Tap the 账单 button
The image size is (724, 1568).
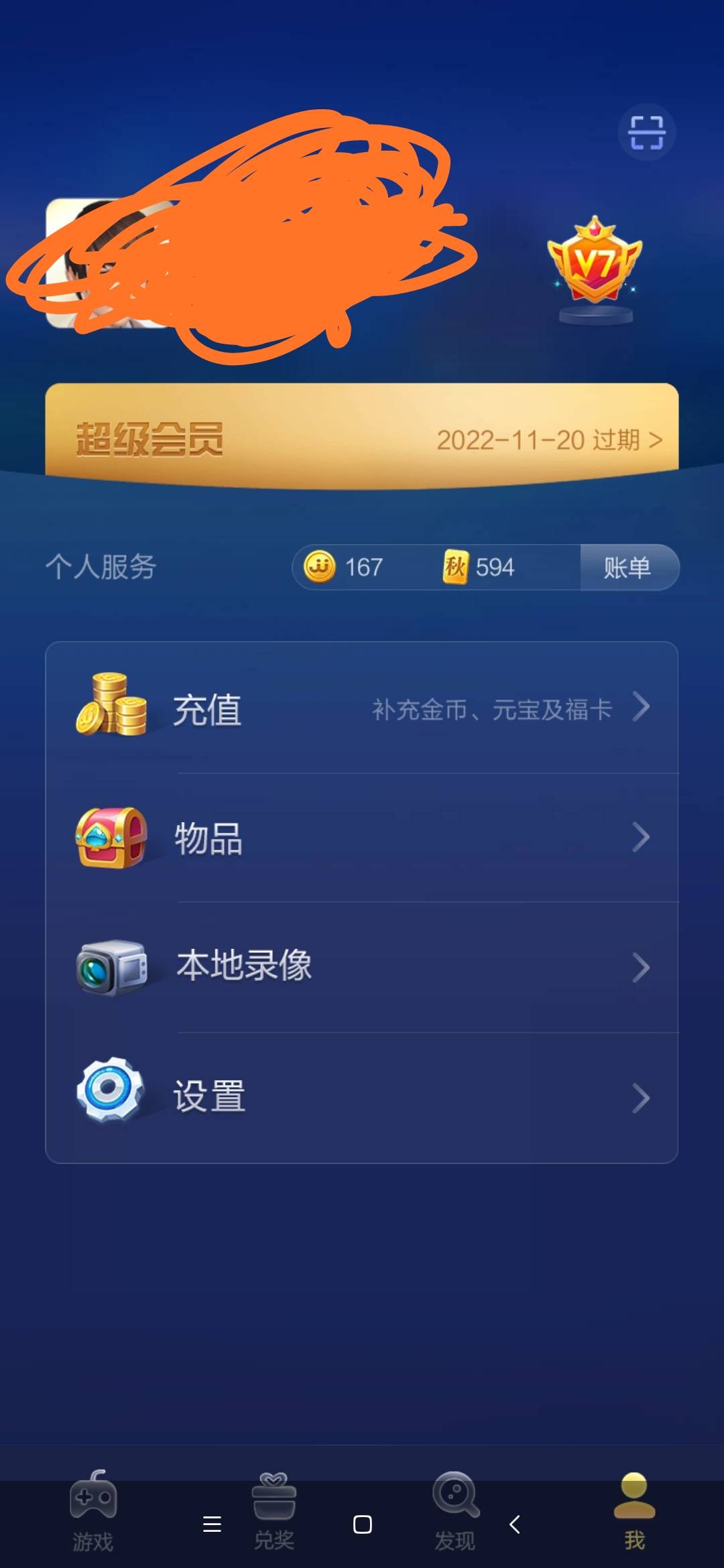[627, 567]
